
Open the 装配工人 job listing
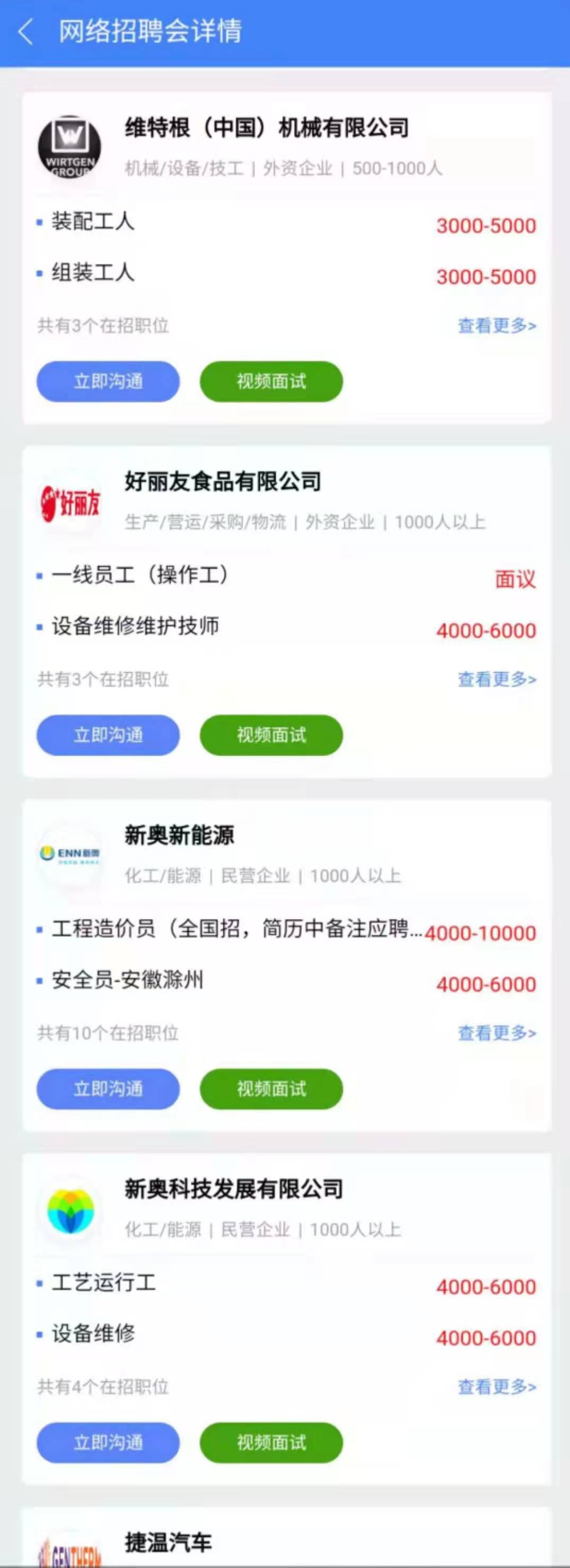coord(93,222)
